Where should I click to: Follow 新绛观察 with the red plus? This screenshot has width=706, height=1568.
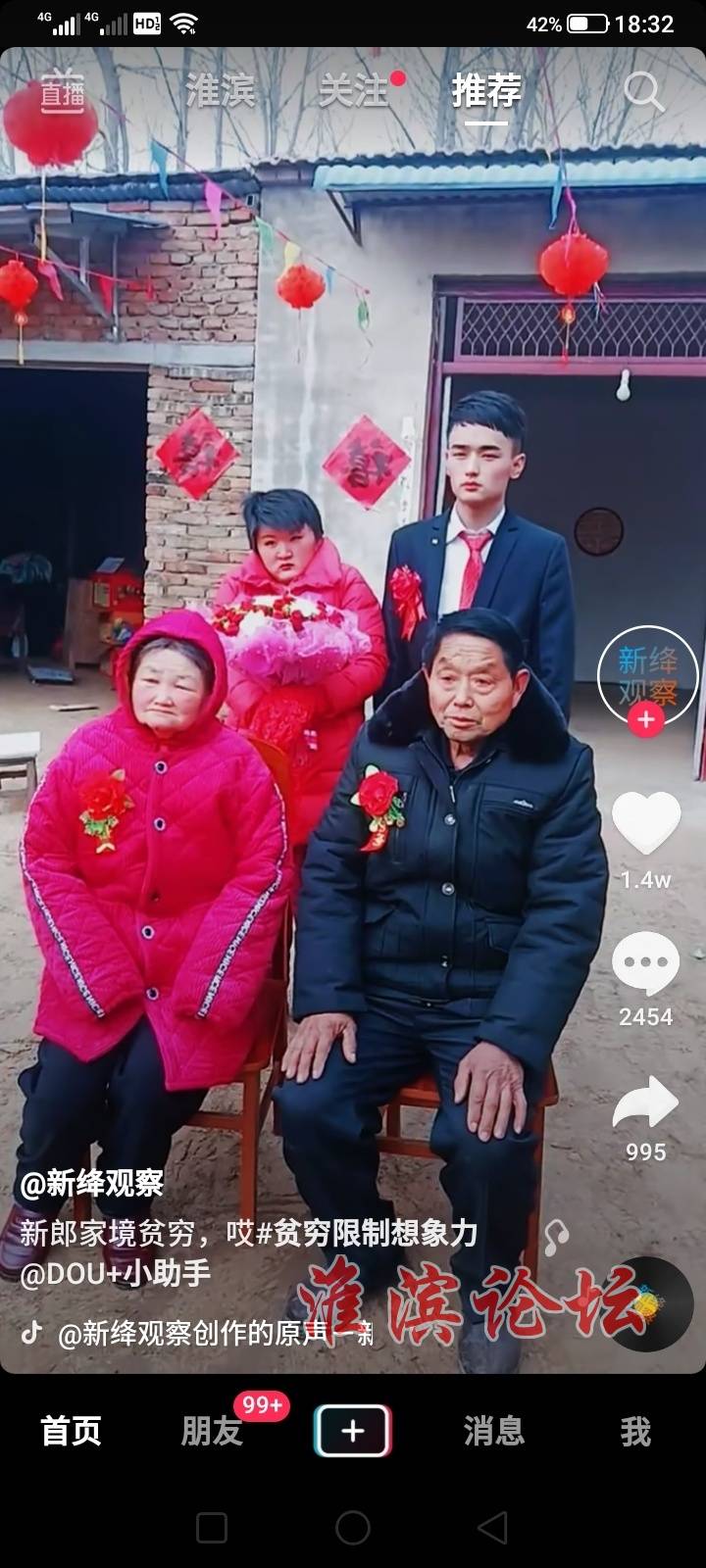(x=646, y=720)
